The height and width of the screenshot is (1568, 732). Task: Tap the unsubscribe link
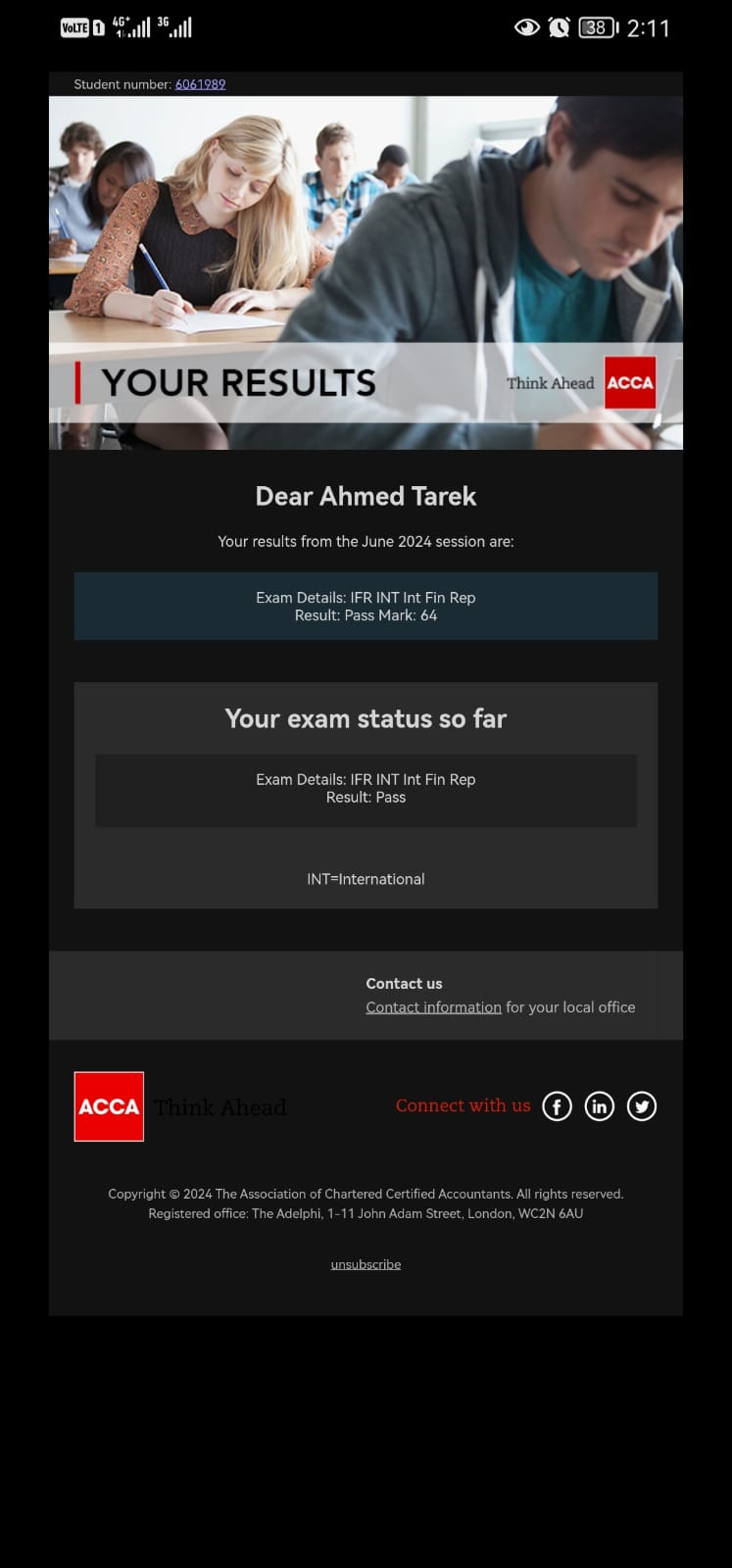pos(366,1264)
